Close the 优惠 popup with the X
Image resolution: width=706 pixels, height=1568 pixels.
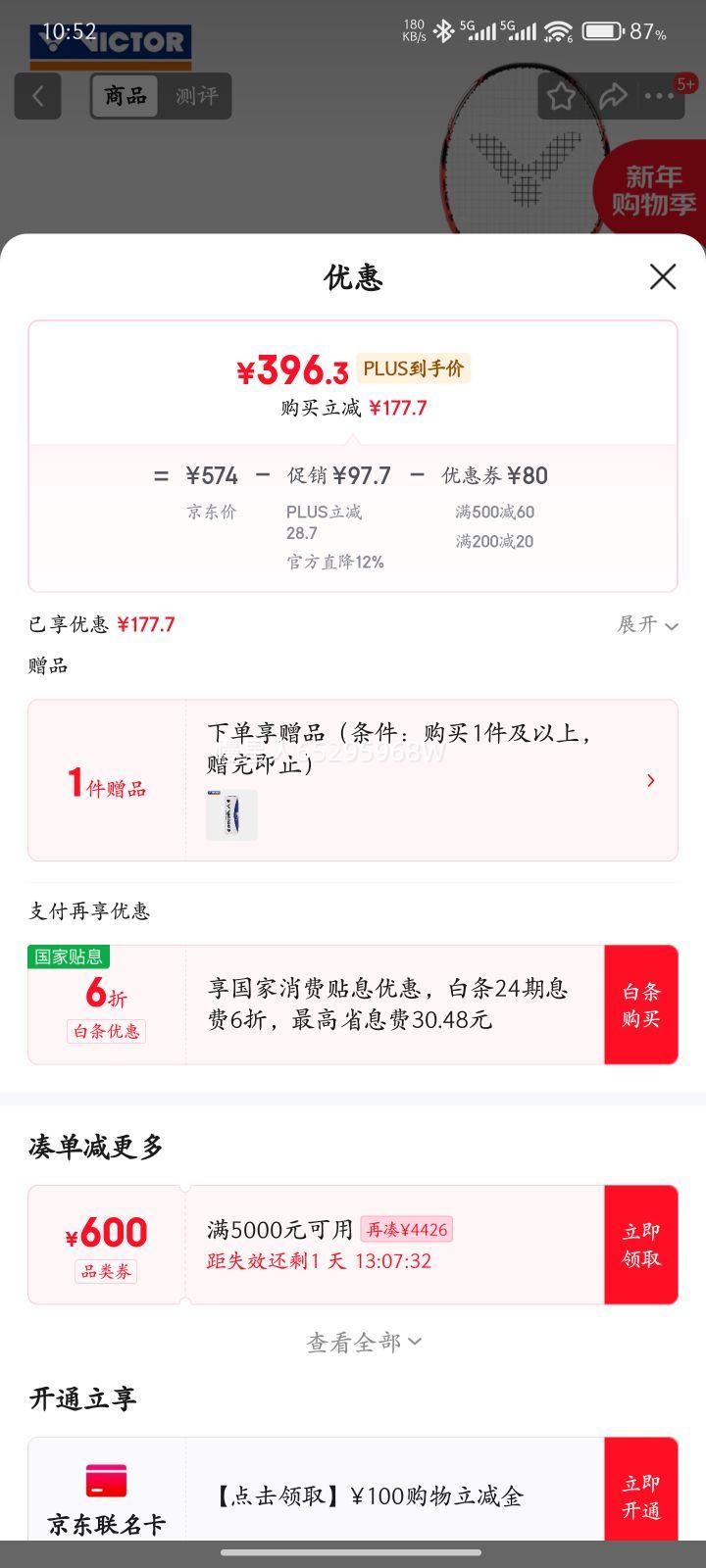[663, 277]
